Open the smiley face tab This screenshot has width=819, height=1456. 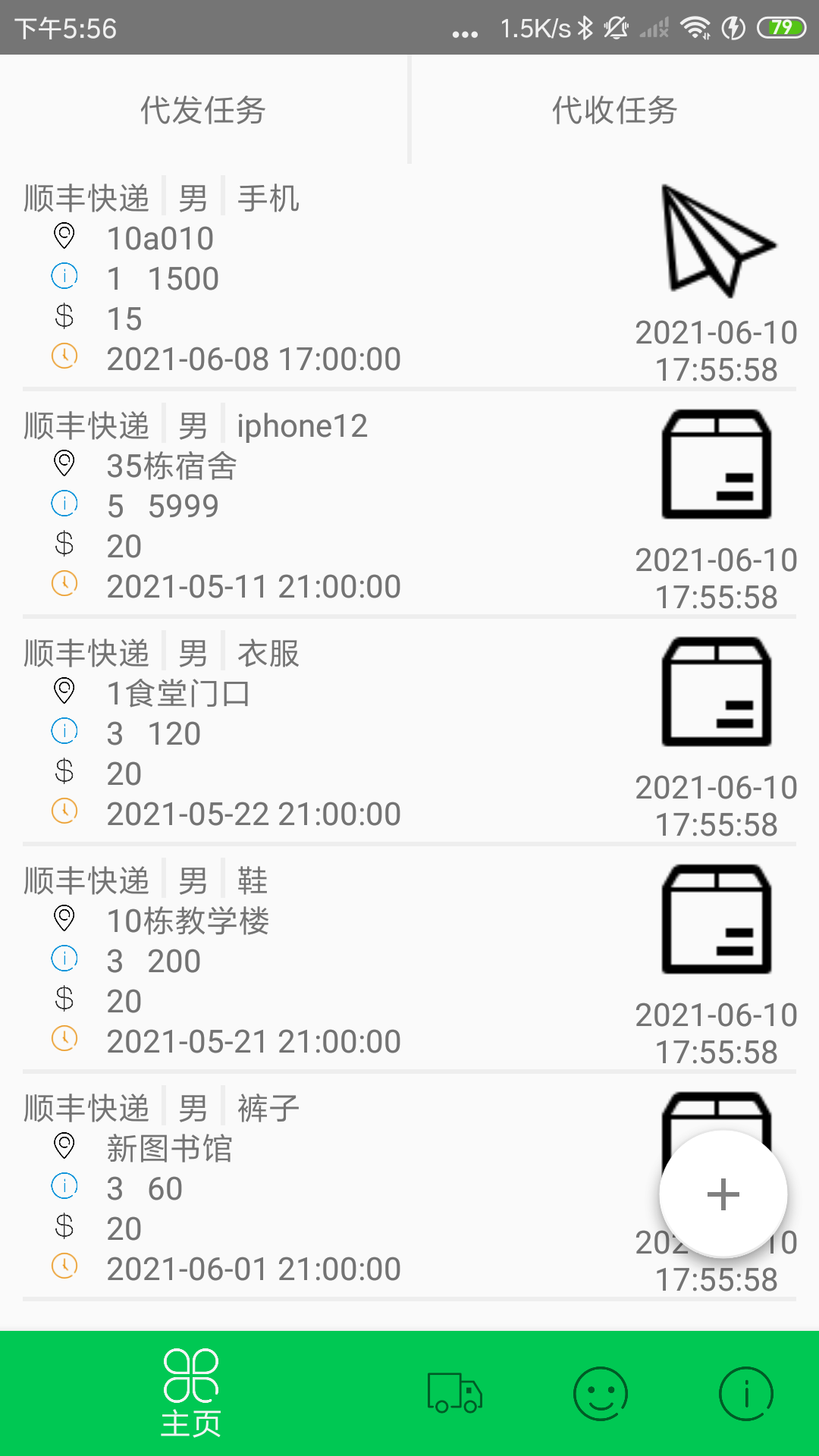[x=601, y=1394]
